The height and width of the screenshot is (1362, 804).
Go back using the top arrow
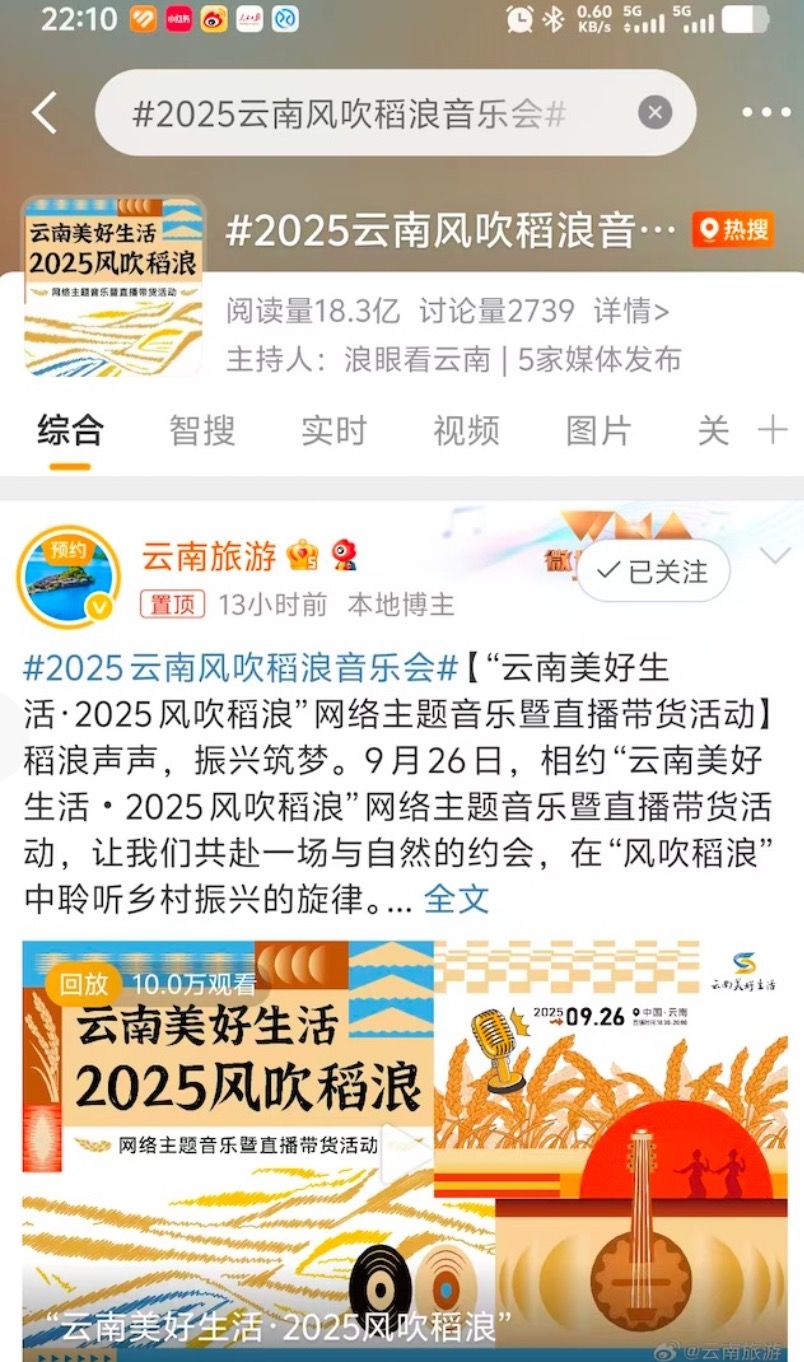click(x=45, y=113)
